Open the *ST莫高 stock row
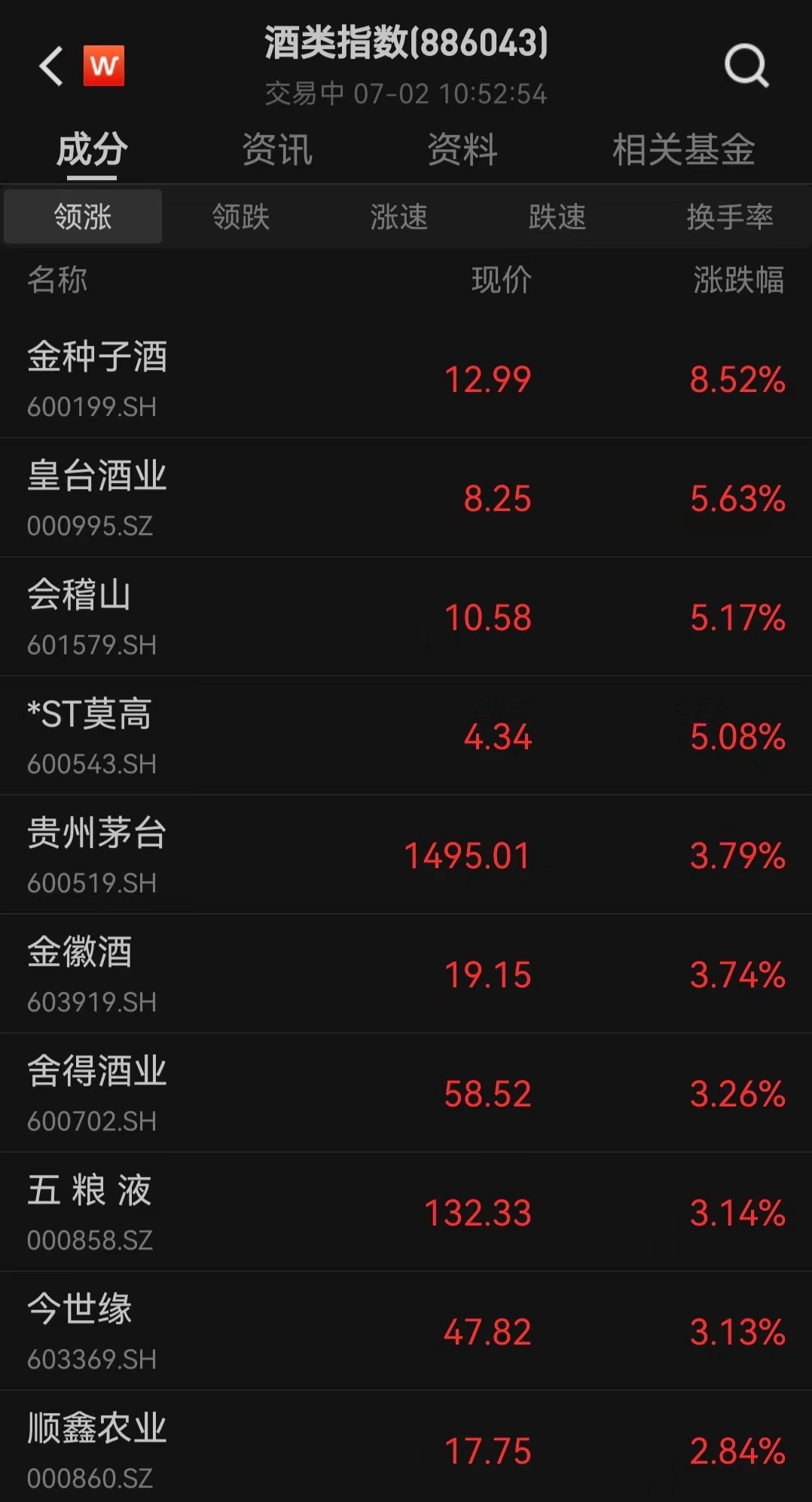 click(x=406, y=736)
